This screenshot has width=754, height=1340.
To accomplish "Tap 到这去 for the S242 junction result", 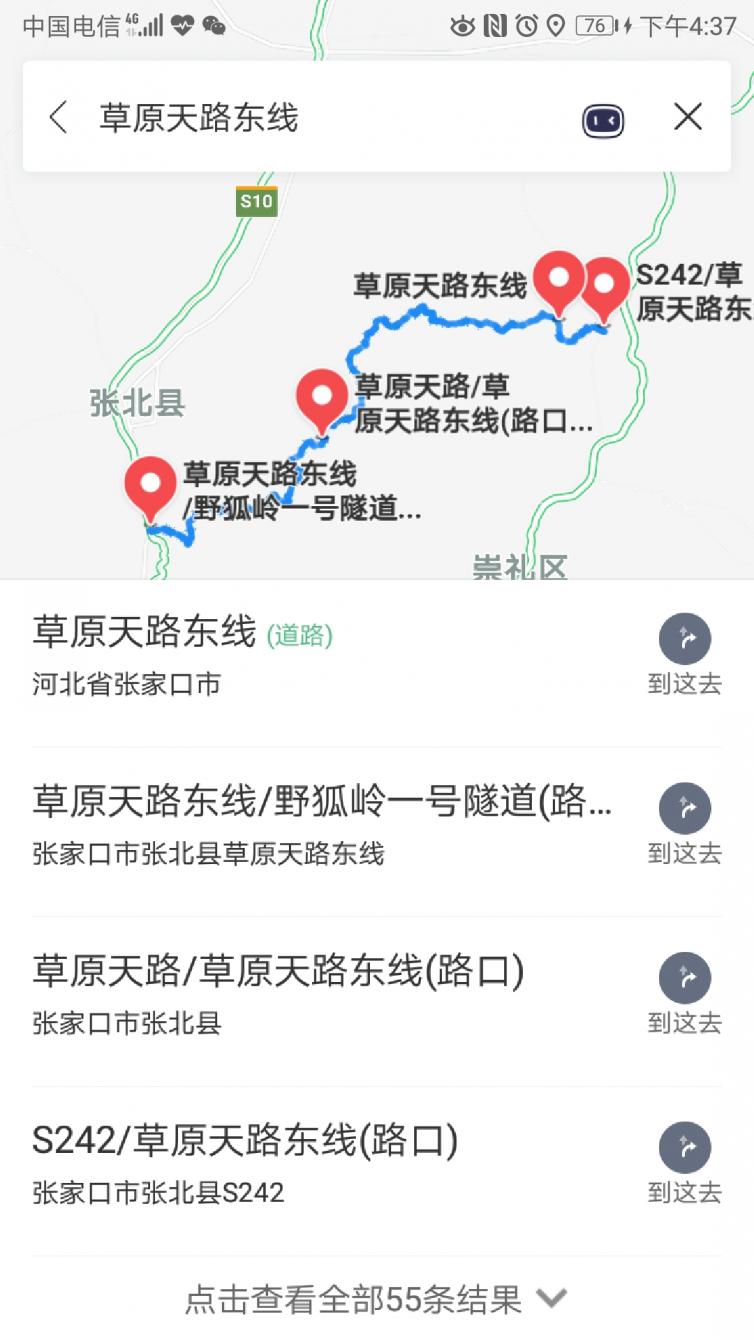I will (685, 1148).
